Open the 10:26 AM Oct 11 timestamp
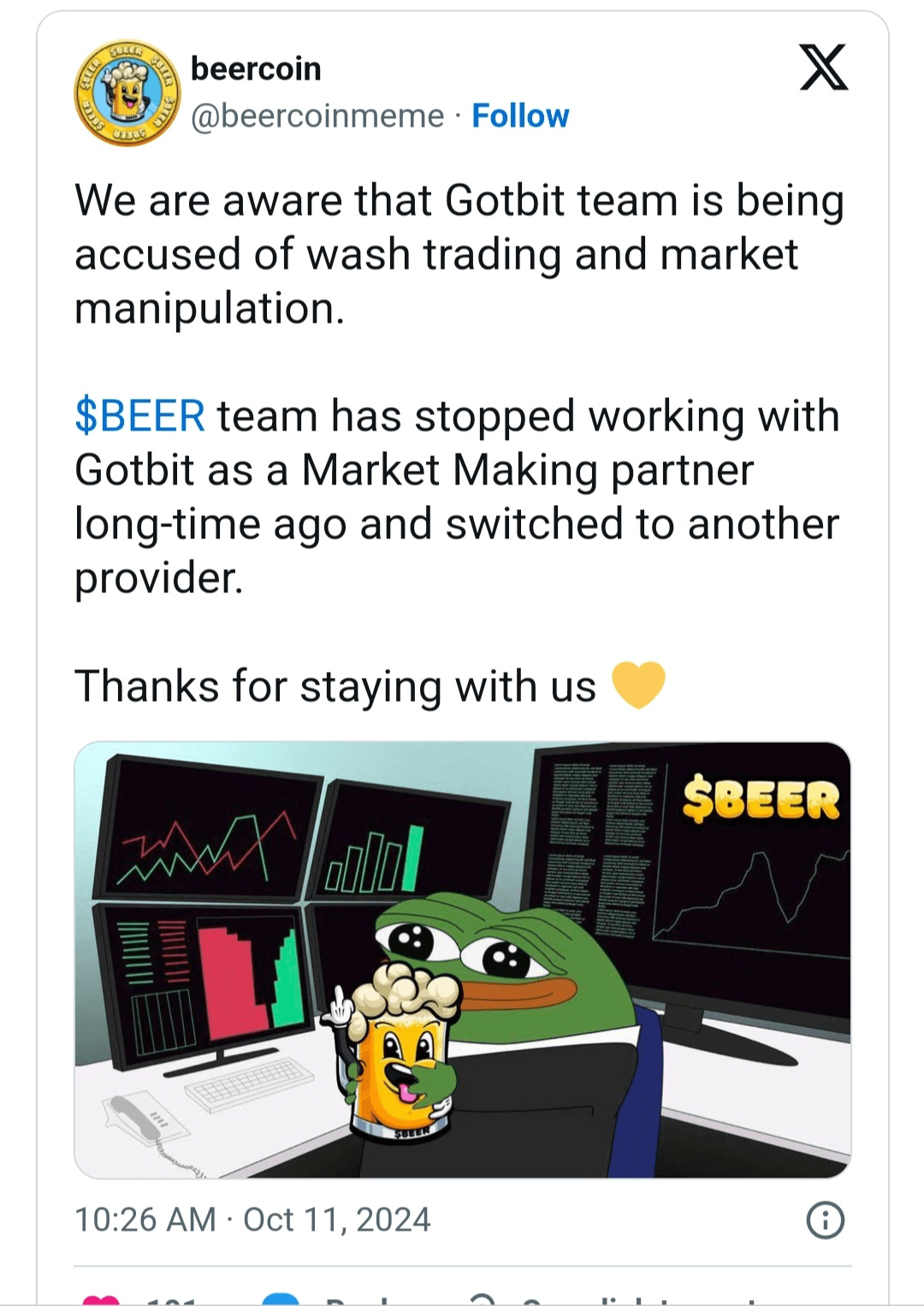The height and width of the screenshot is (1306, 924). [252, 1220]
